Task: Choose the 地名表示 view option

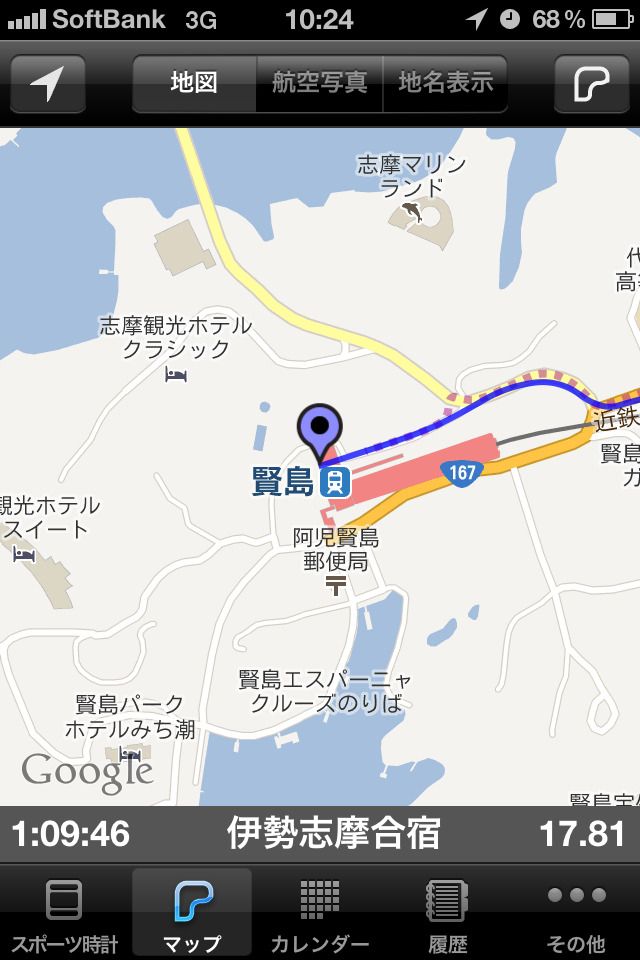Action: tap(446, 84)
